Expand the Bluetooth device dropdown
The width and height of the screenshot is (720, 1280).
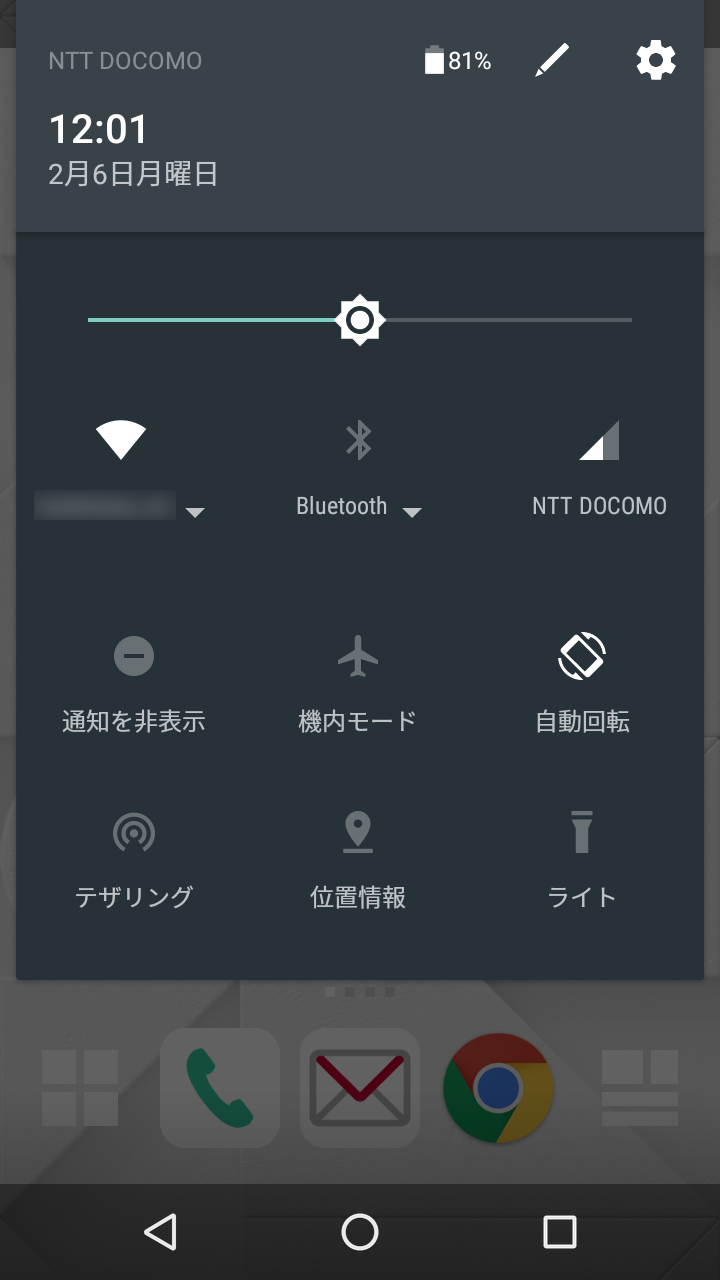[x=411, y=512]
